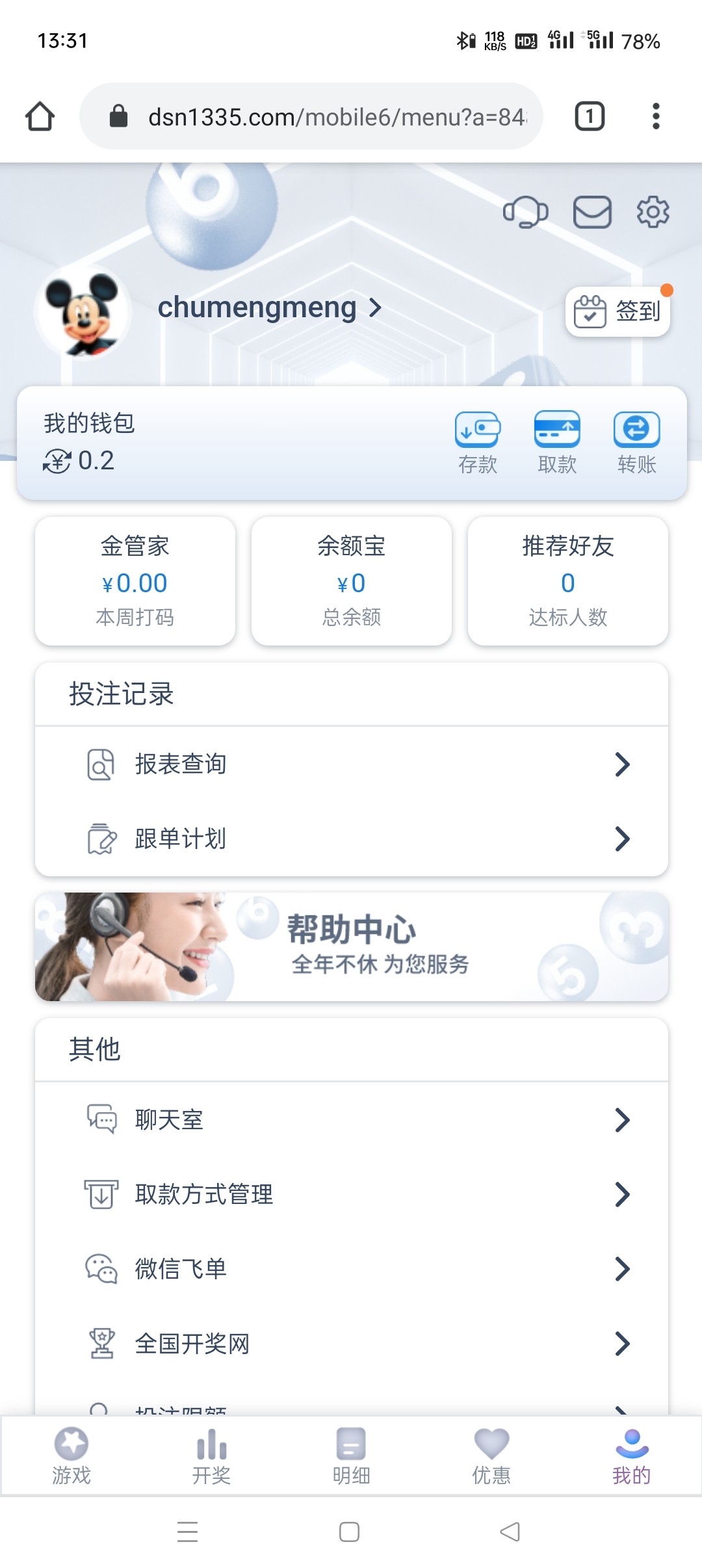Open the messages envelope icon

(x=591, y=212)
